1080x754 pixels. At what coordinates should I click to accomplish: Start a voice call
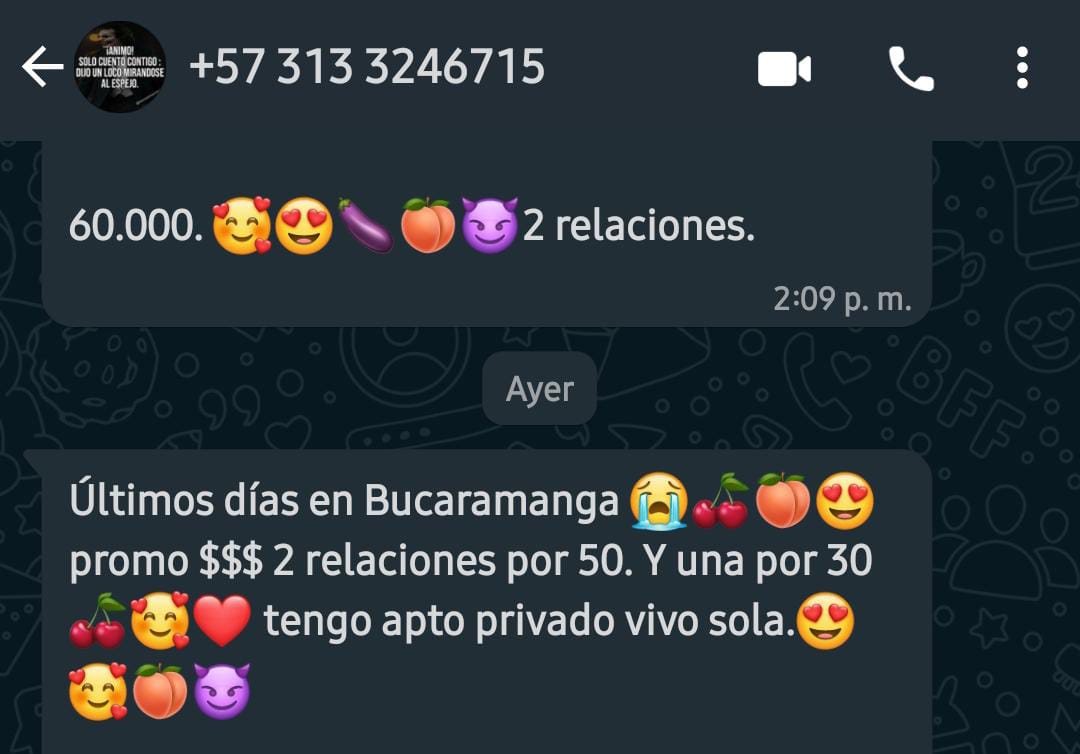click(x=910, y=69)
